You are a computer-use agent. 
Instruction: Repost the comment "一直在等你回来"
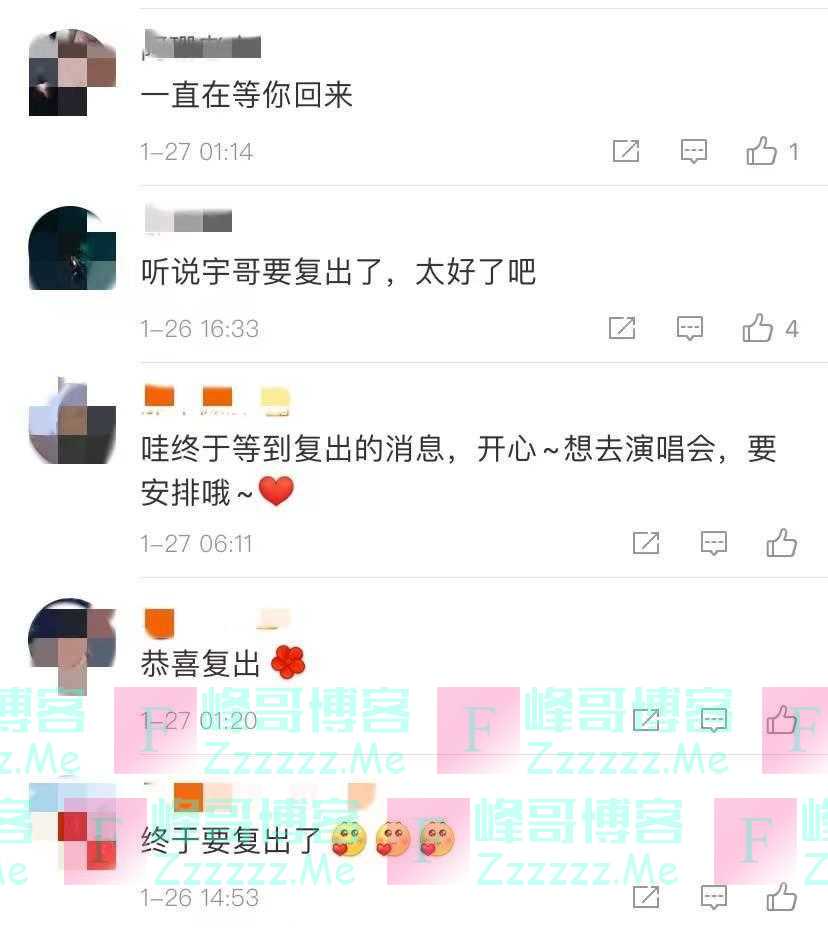click(625, 151)
